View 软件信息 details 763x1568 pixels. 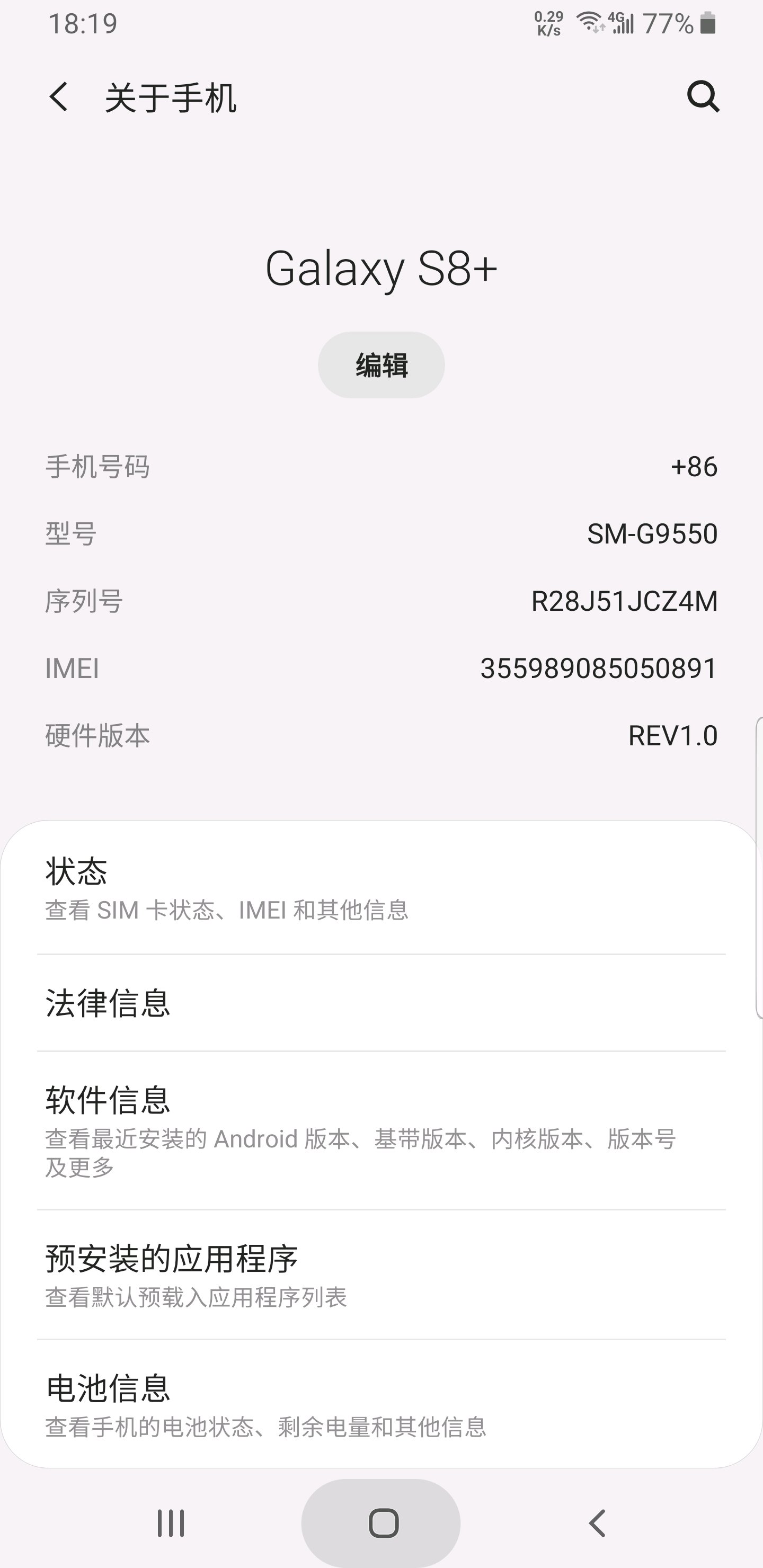click(x=381, y=1130)
